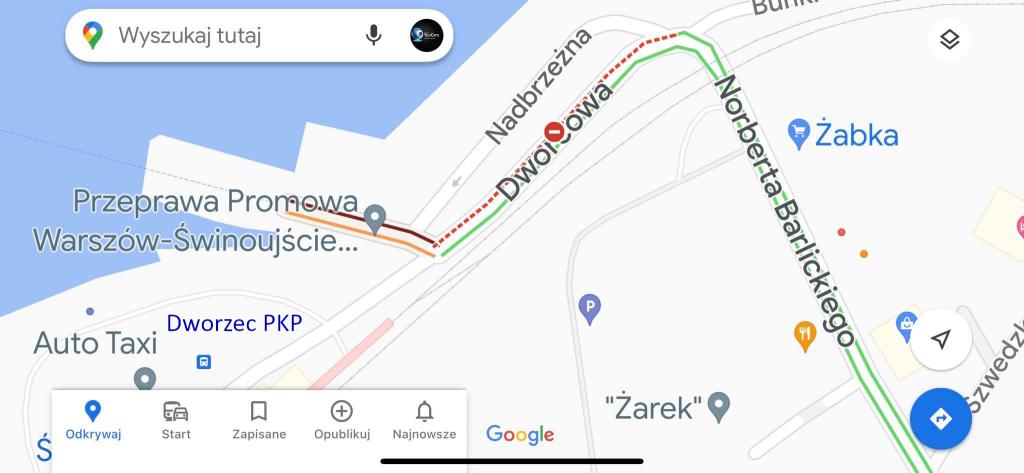Tap the road closure sign on Dworcowa
The width and height of the screenshot is (1024, 473).
pyautogui.click(x=554, y=131)
